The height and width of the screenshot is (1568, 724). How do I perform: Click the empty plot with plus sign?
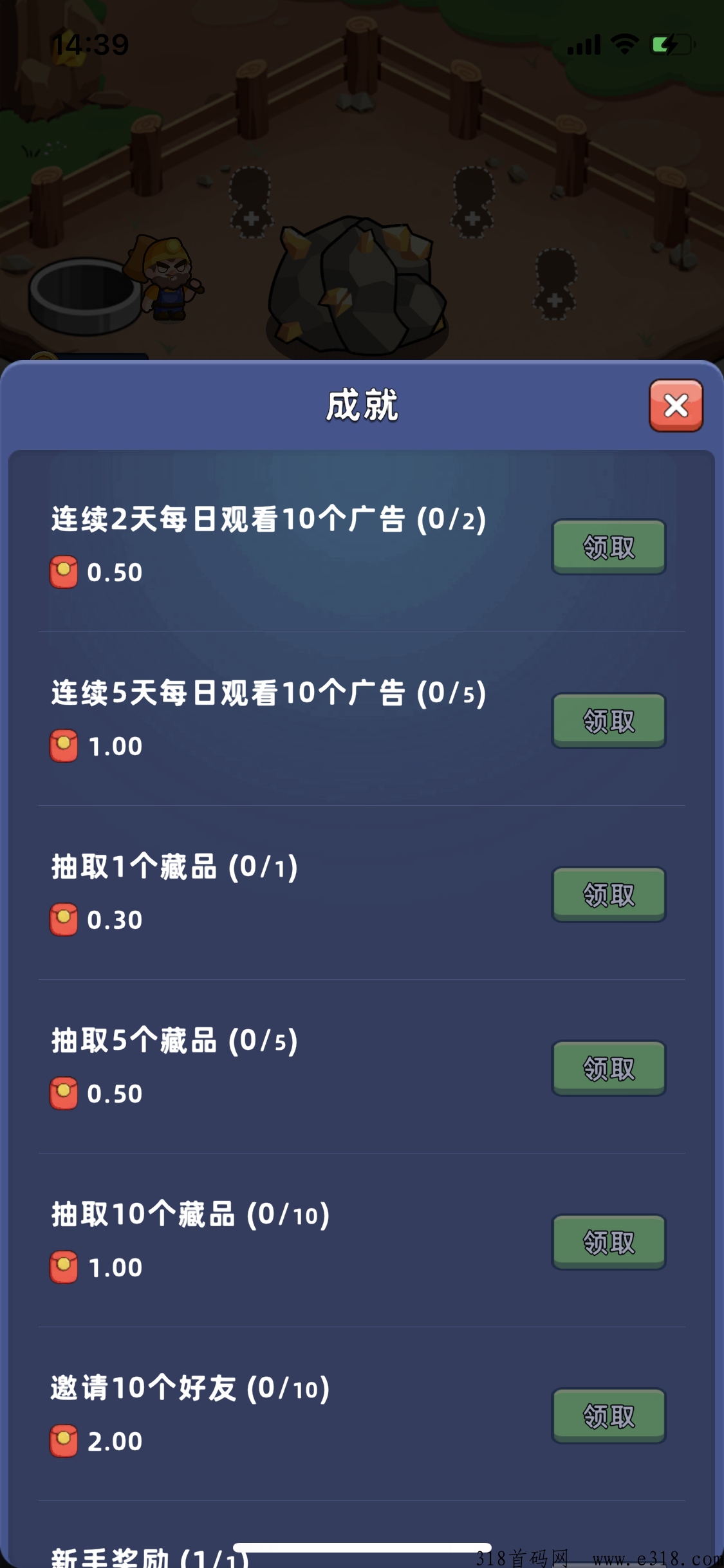pyautogui.click(x=251, y=203)
